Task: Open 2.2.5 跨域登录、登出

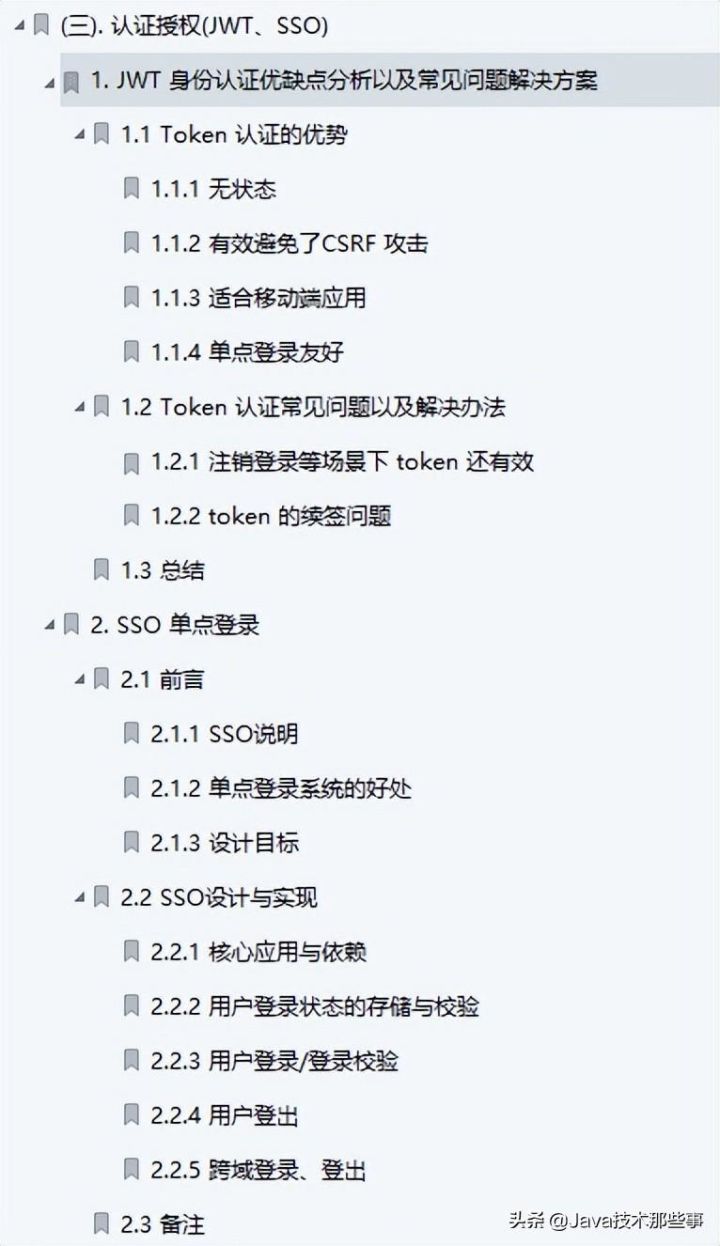Action: (x=259, y=1169)
